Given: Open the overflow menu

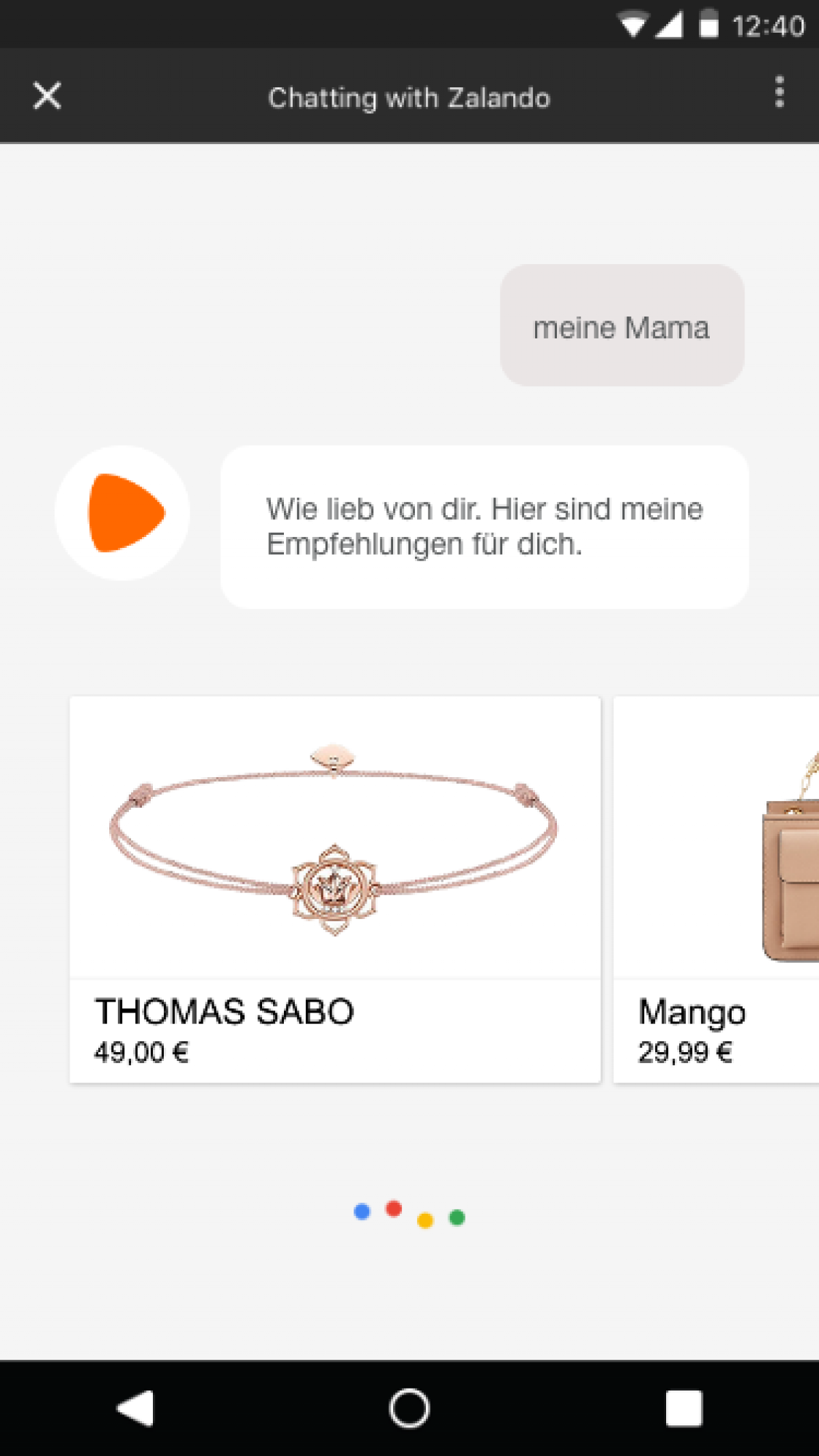Looking at the screenshot, I should (779, 92).
